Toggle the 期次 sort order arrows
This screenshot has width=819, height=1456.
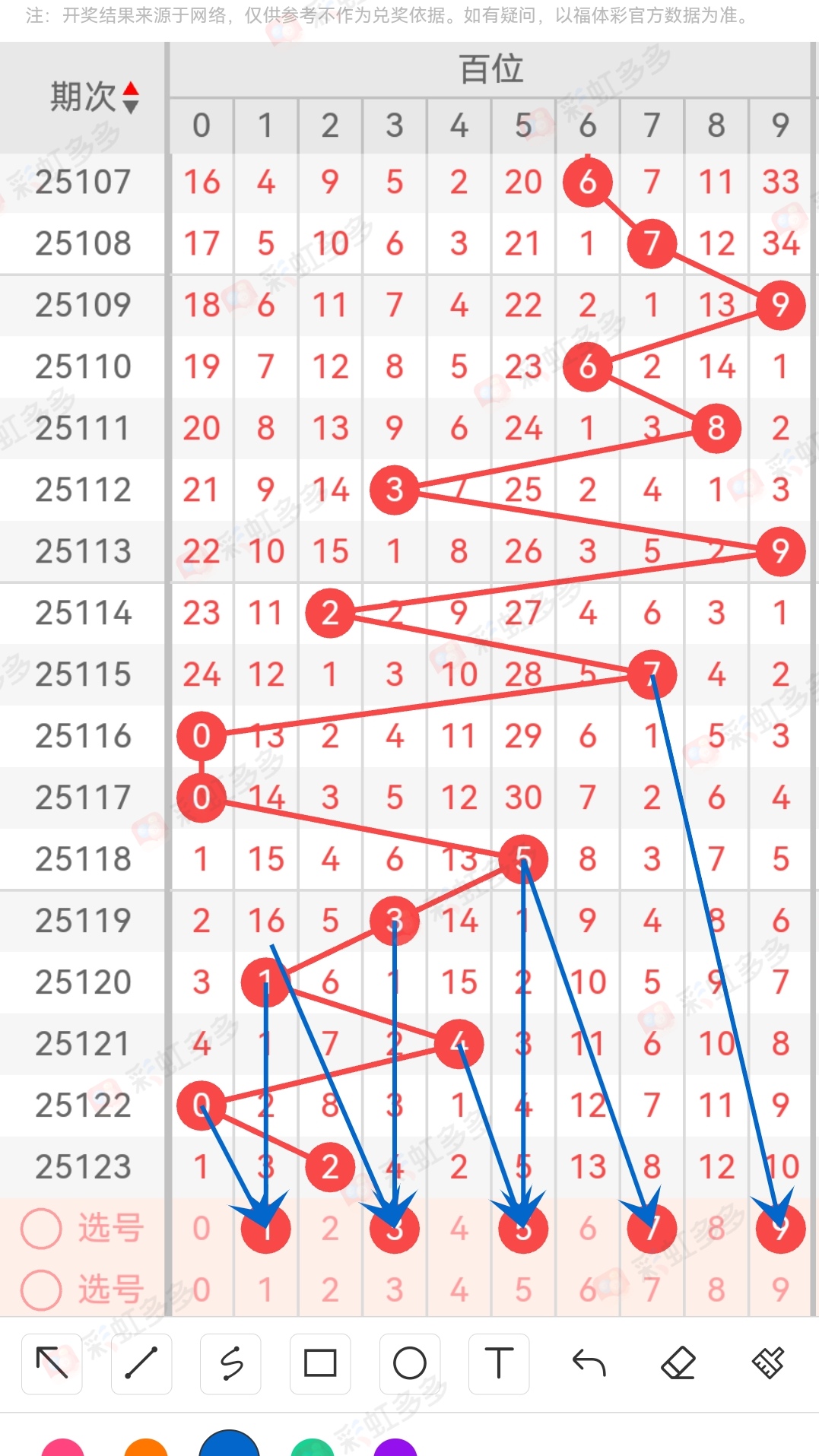131,97
